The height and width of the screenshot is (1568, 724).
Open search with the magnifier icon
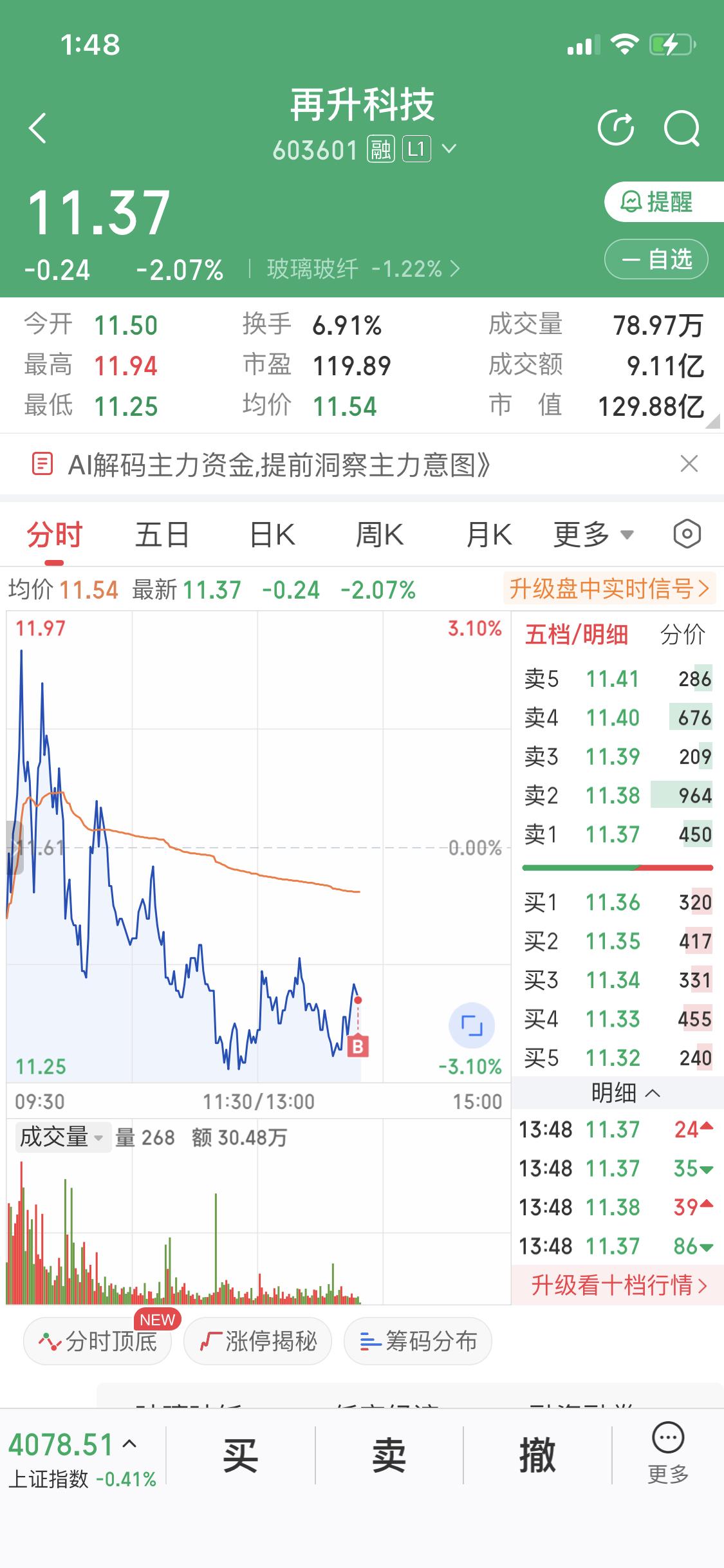click(x=682, y=127)
